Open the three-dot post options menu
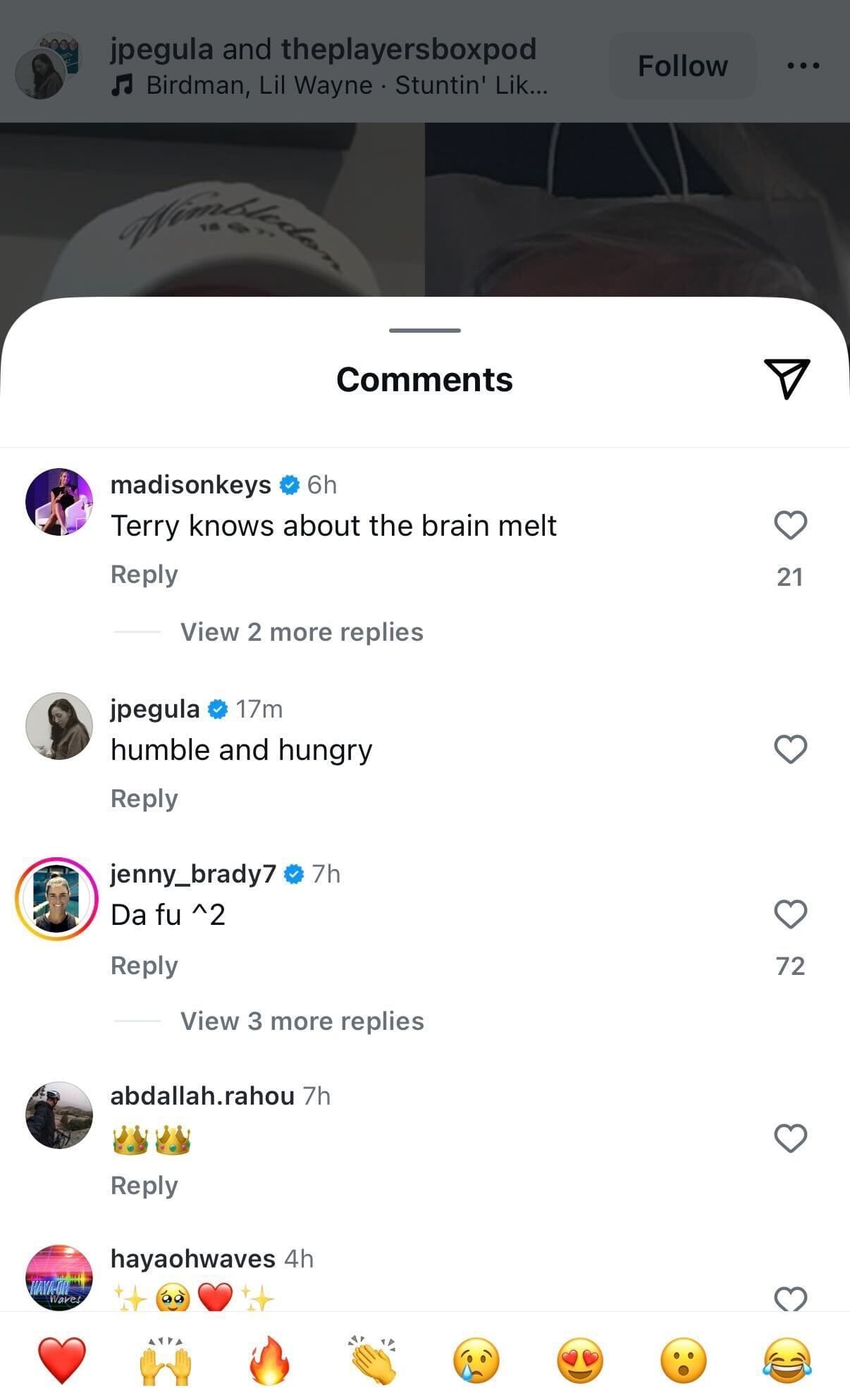 click(x=802, y=65)
